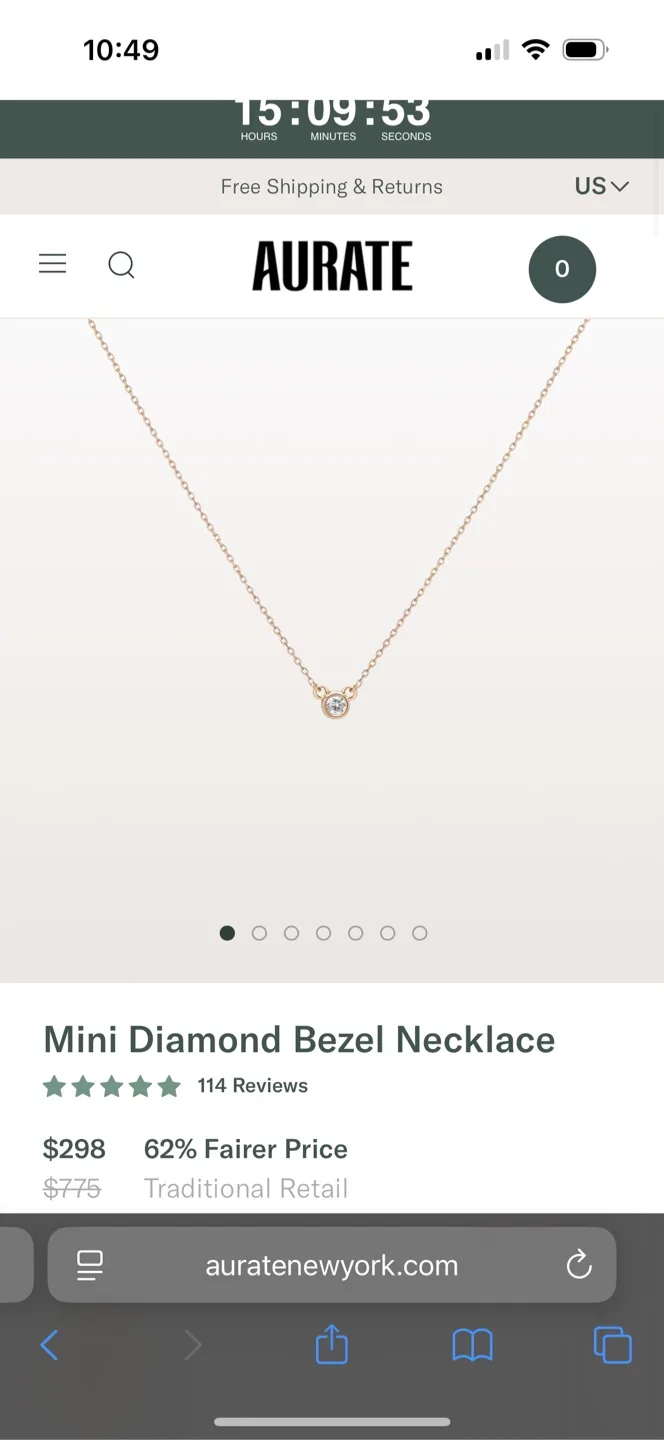664x1440 pixels.
Task: Open Safari page settings menu
Action: point(90,1266)
